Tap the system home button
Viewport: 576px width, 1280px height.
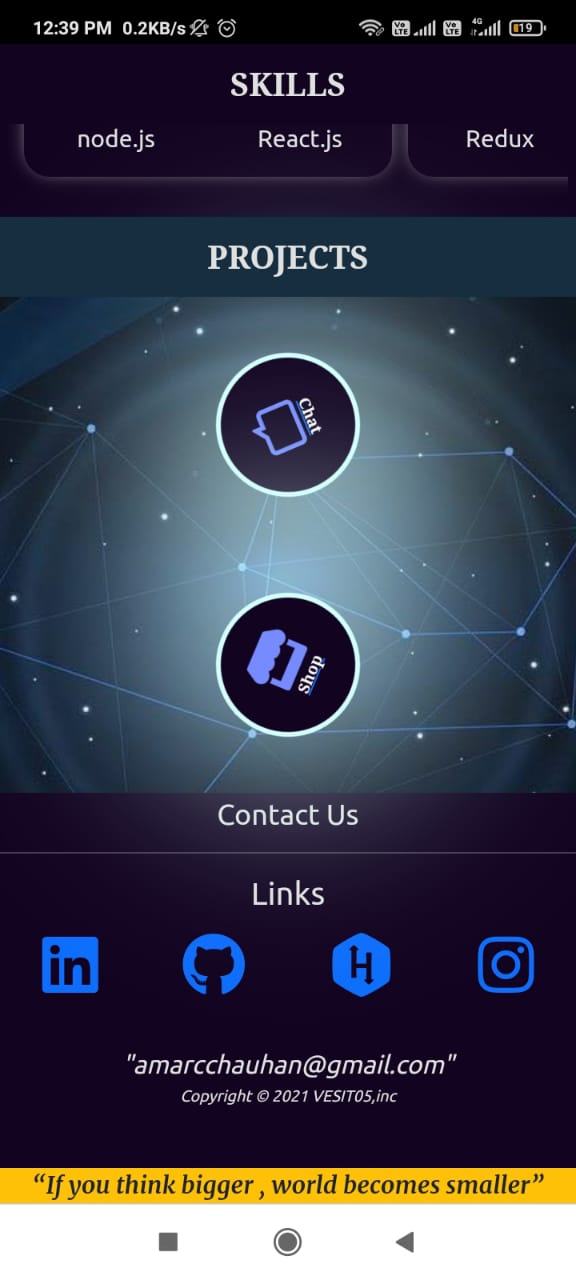point(288,1242)
